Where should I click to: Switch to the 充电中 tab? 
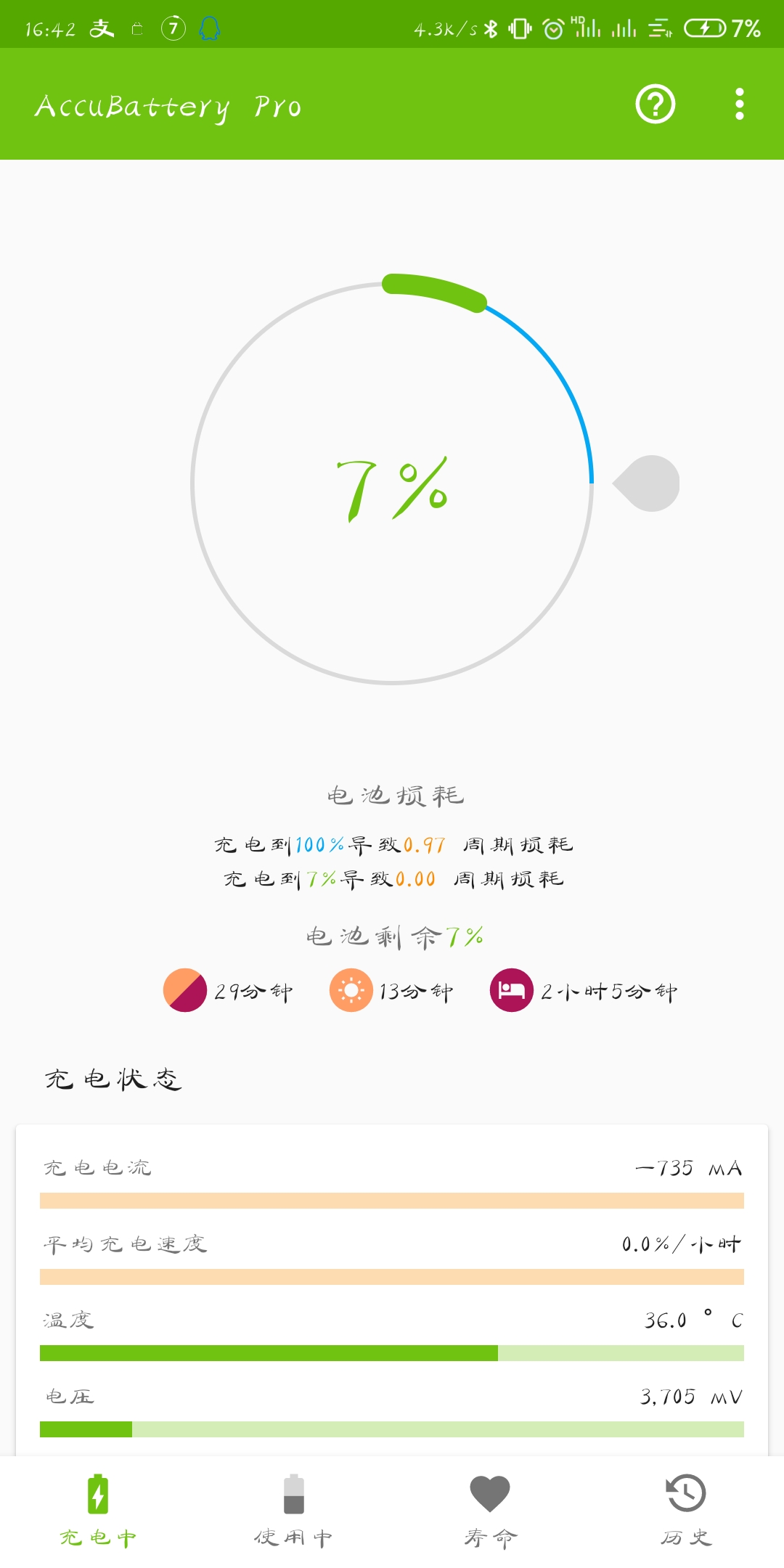click(x=98, y=1511)
